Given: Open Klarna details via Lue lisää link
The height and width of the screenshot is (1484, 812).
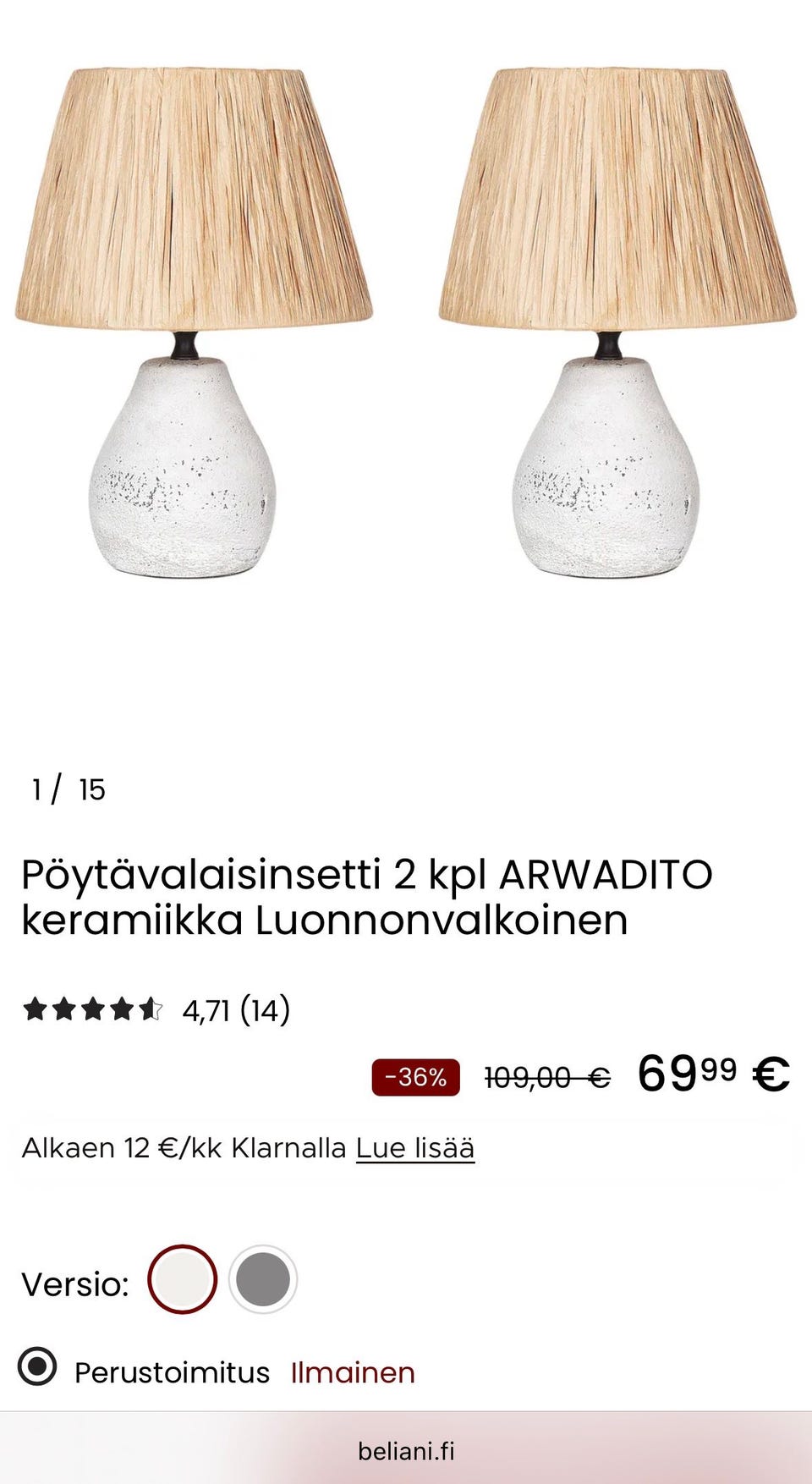Looking at the screenshot, I should 416,1148.
